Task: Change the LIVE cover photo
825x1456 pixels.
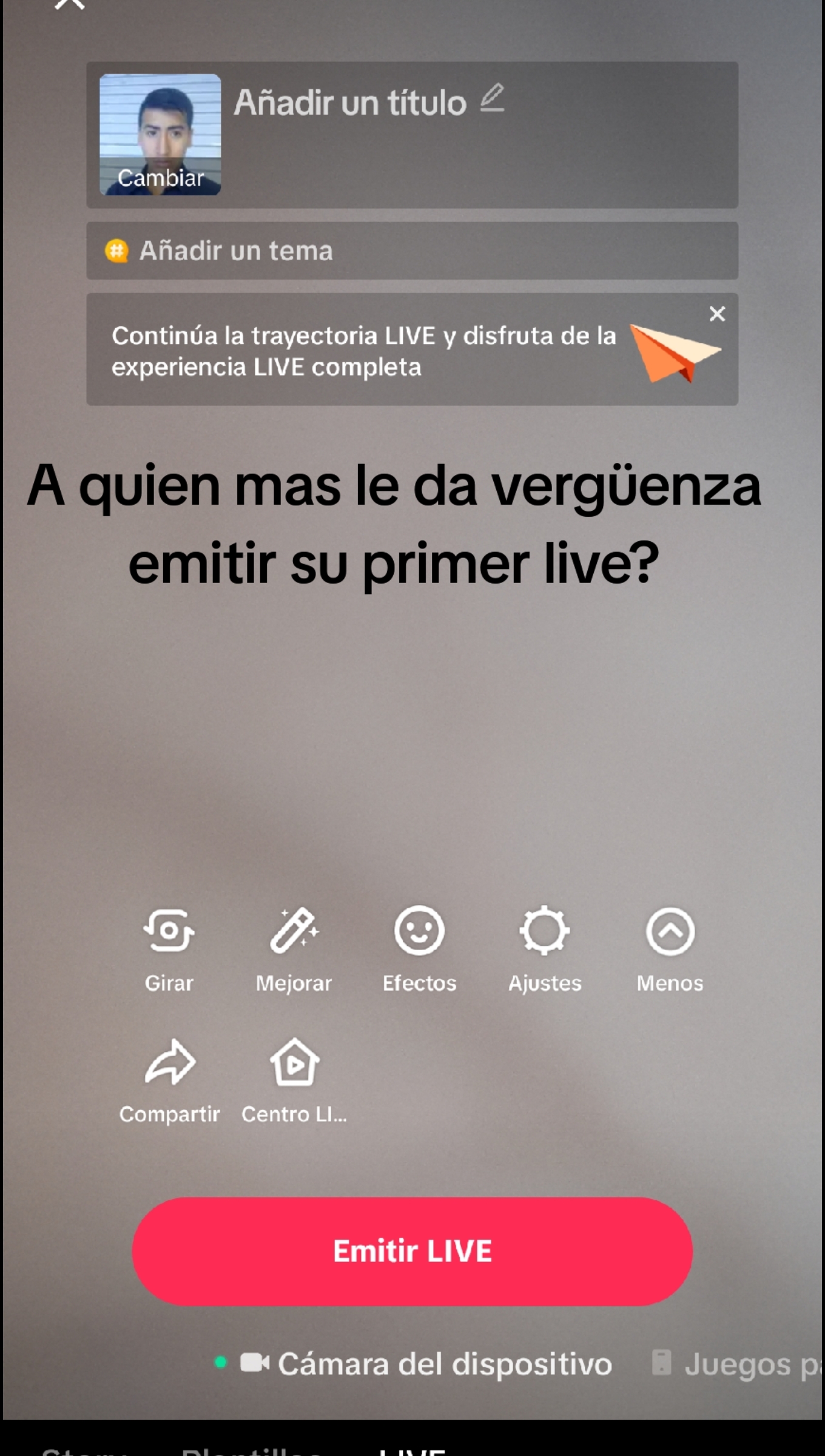Action: (160, 135)
